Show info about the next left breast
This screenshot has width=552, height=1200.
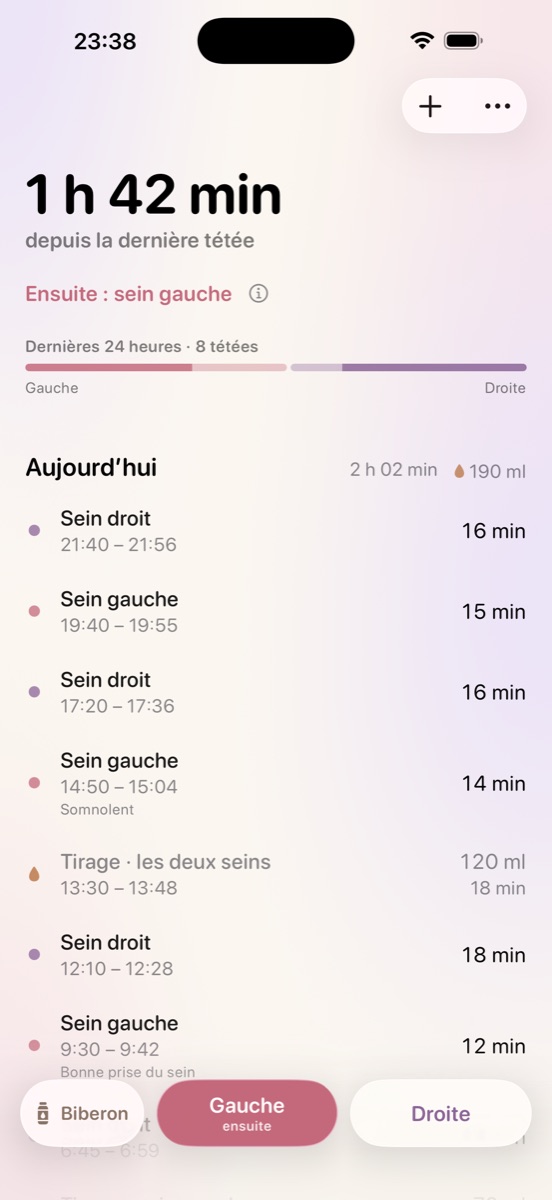(258, 294)
